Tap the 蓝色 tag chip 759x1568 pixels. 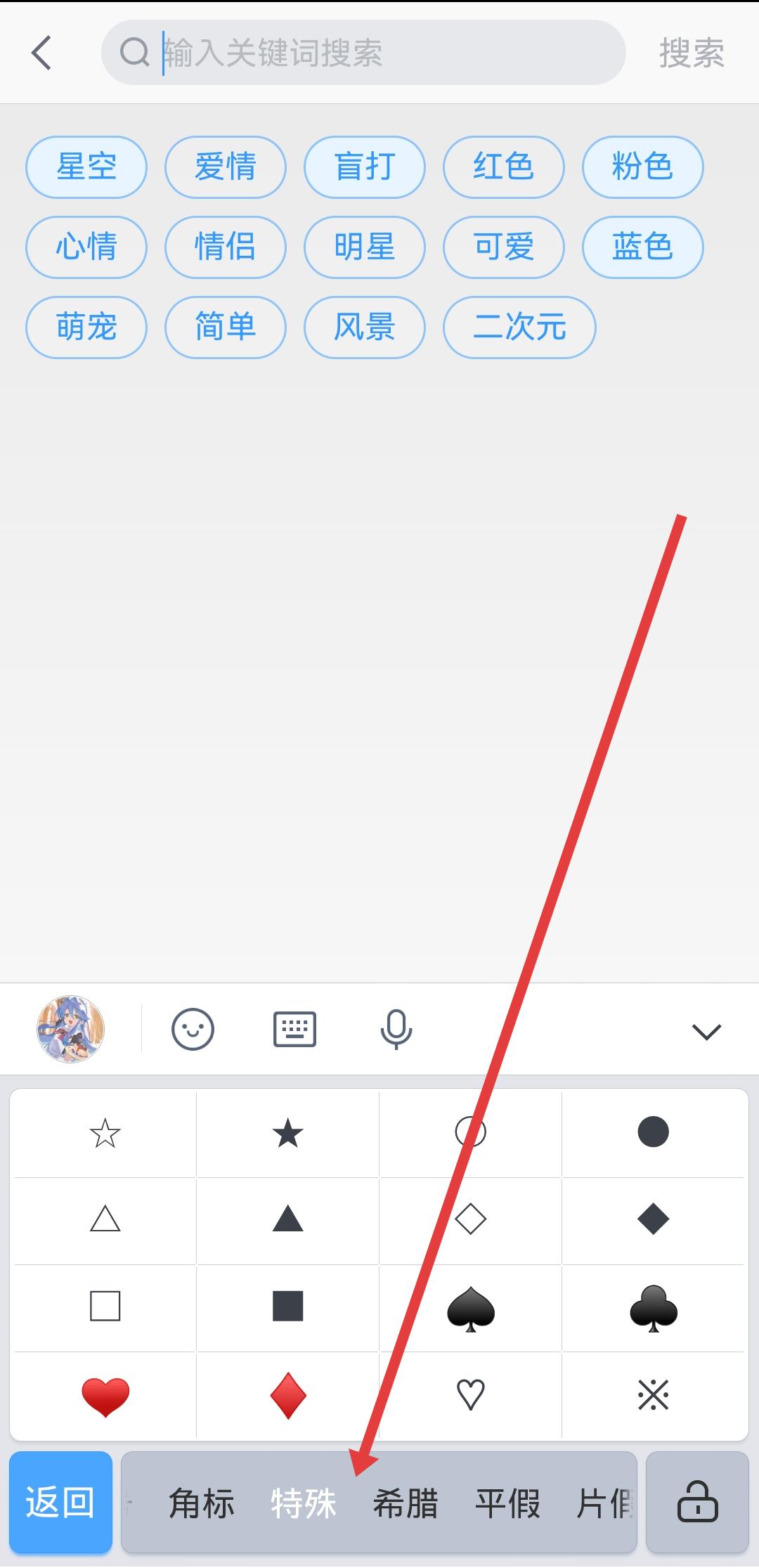642,247
